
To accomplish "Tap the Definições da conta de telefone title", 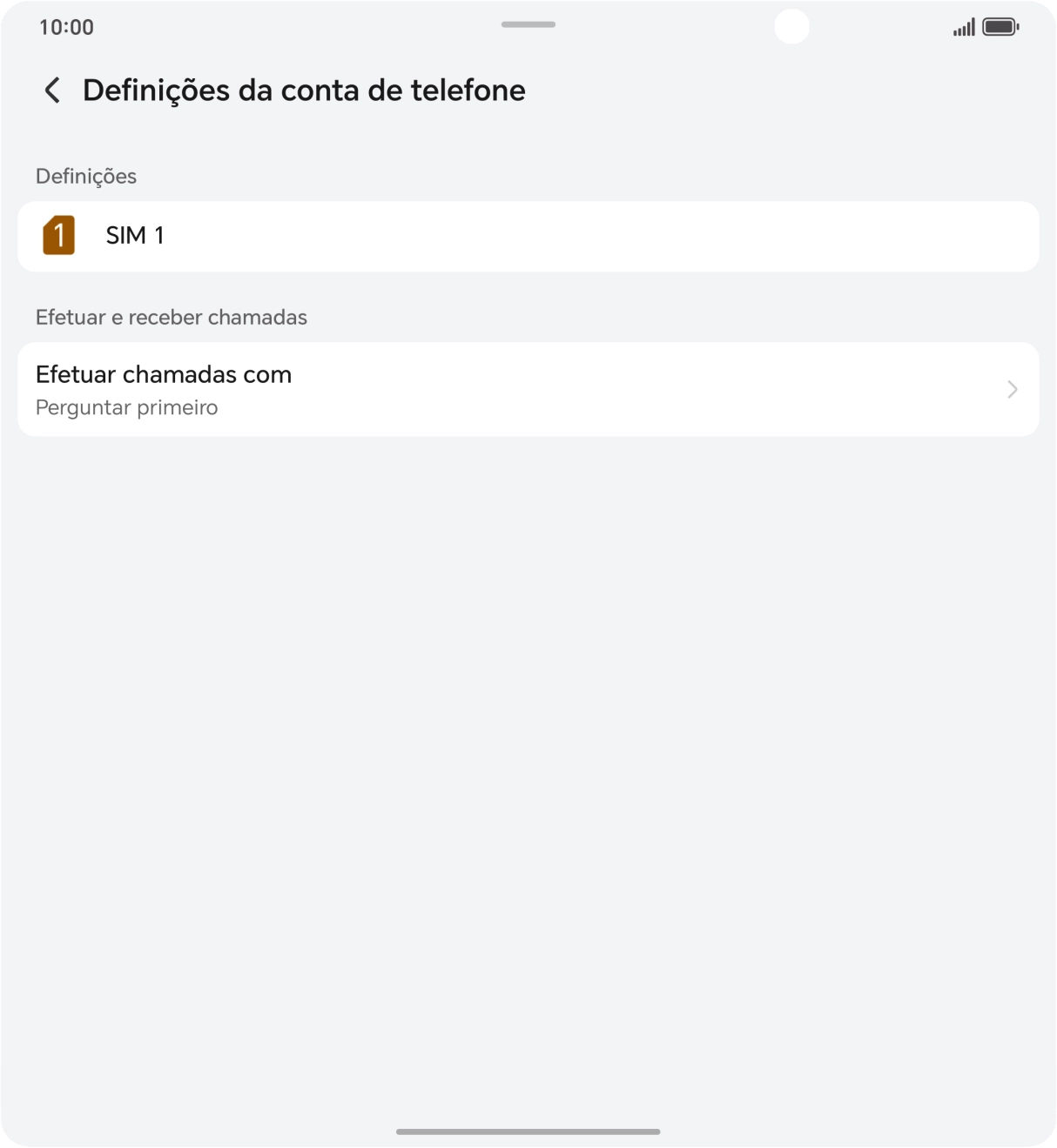I will click(x=304, y=90).
